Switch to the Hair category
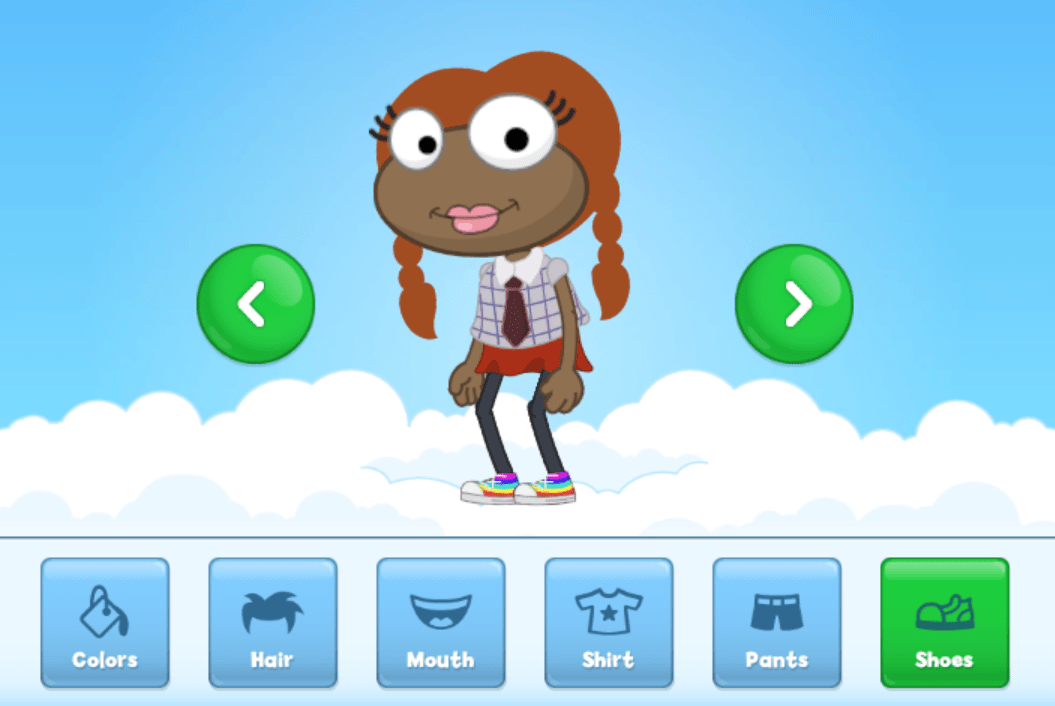 tap(273, 623)
